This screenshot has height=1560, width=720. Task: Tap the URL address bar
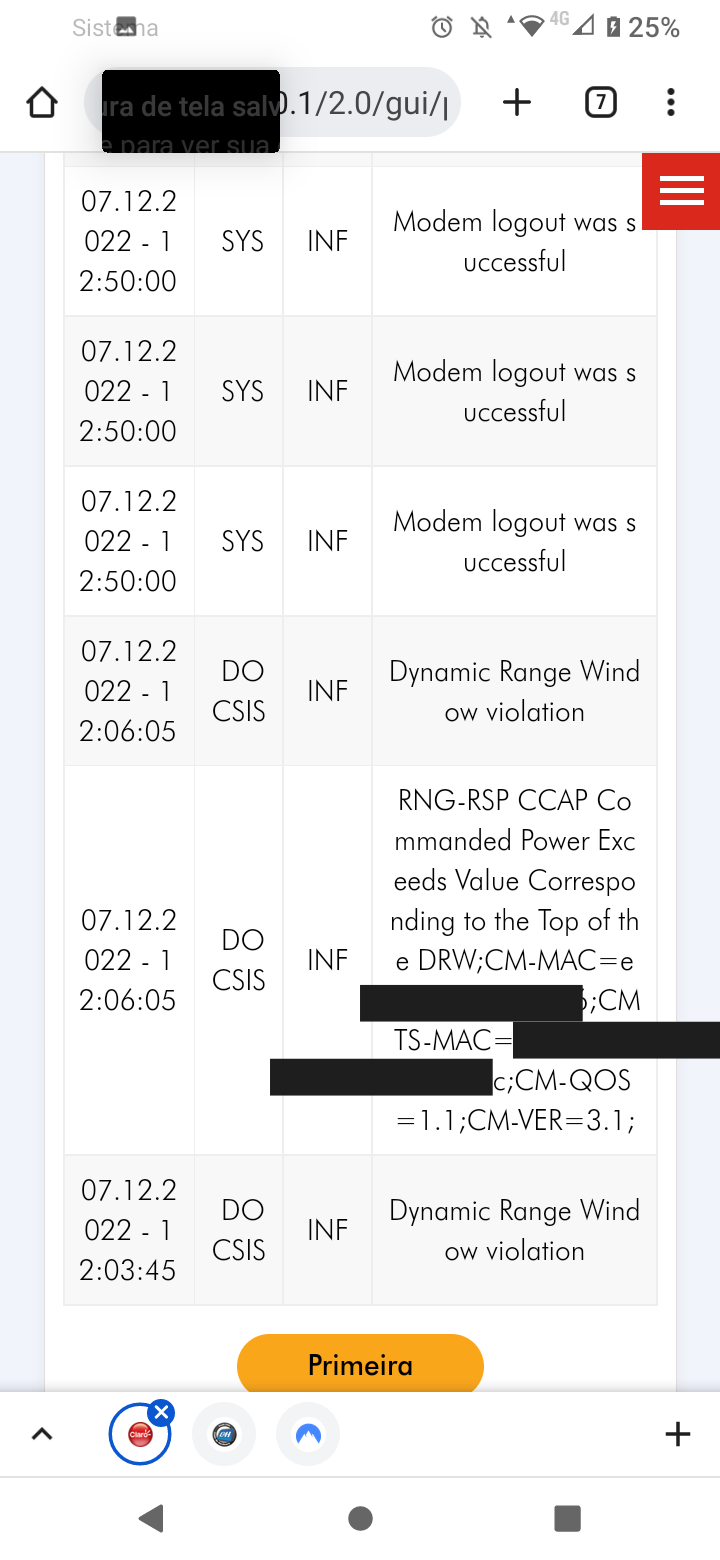point(272,102)
